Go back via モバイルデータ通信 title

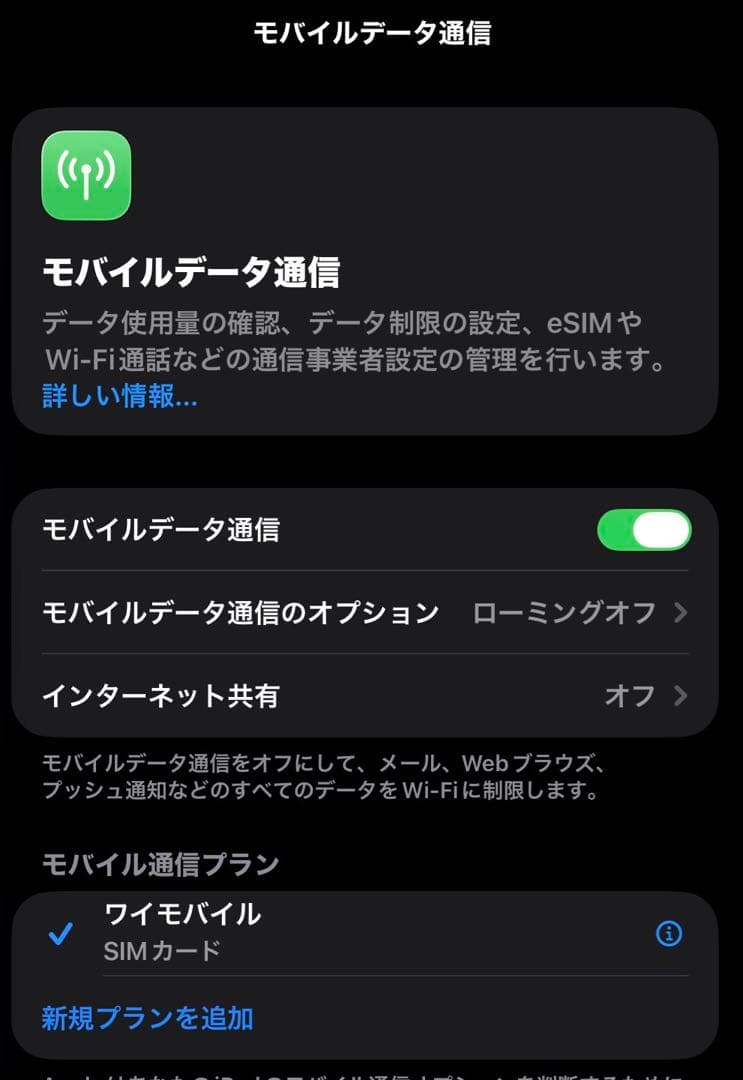coord(371,32)
